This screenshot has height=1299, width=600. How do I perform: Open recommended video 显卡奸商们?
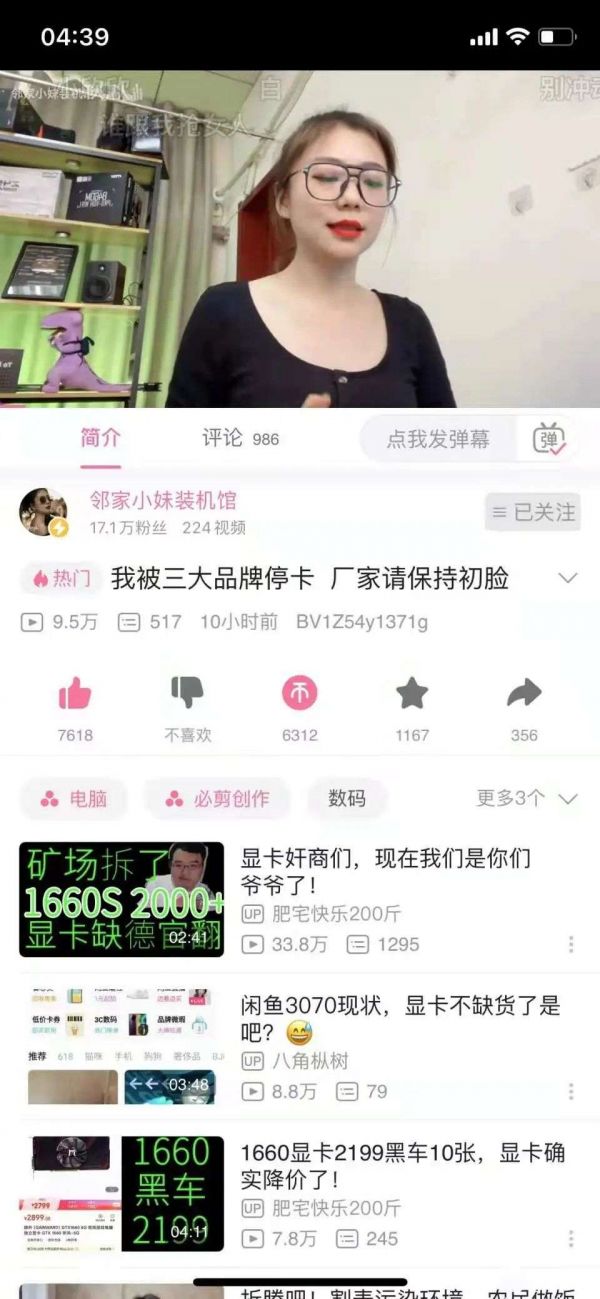(385, 870)
